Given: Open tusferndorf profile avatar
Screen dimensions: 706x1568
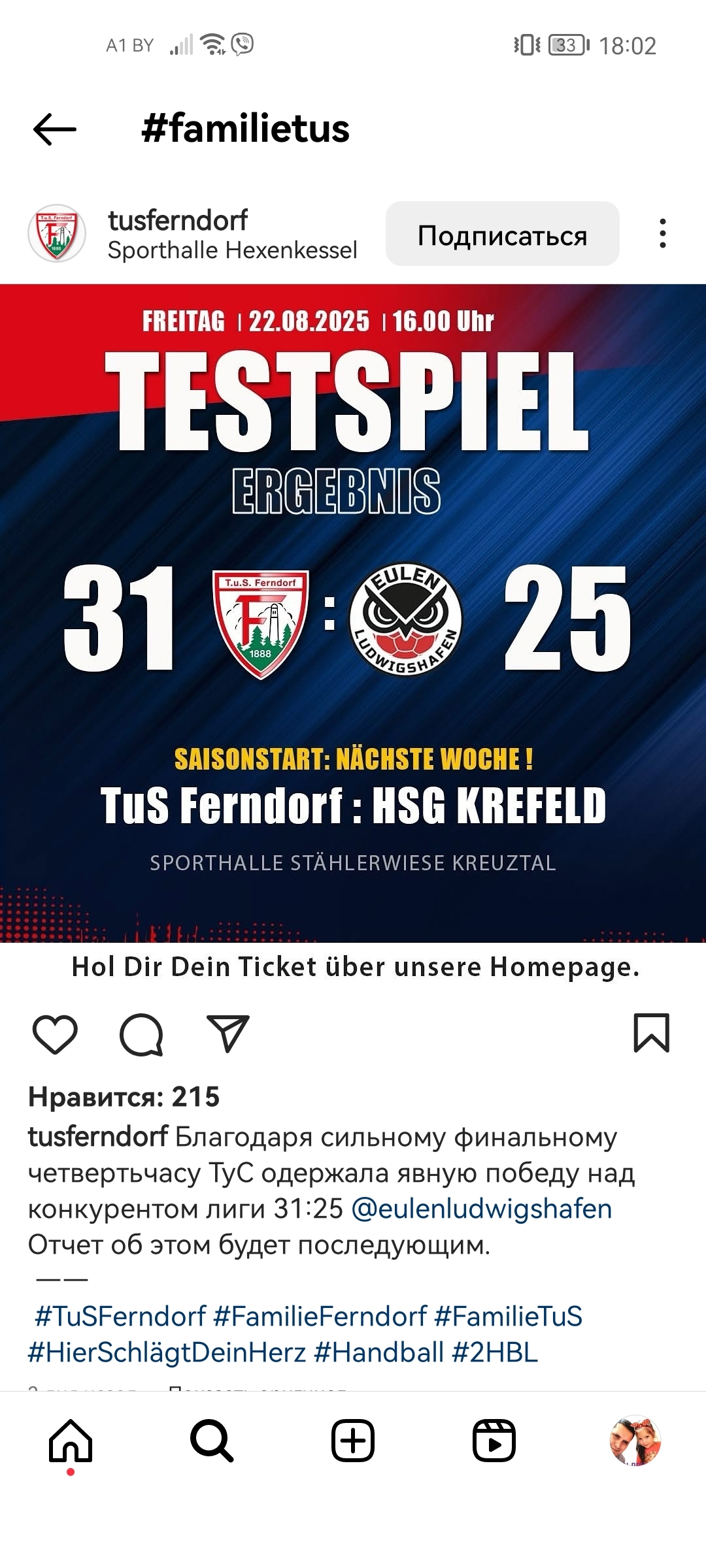Looking at the screenshot, I should click(x=57, y=234).
